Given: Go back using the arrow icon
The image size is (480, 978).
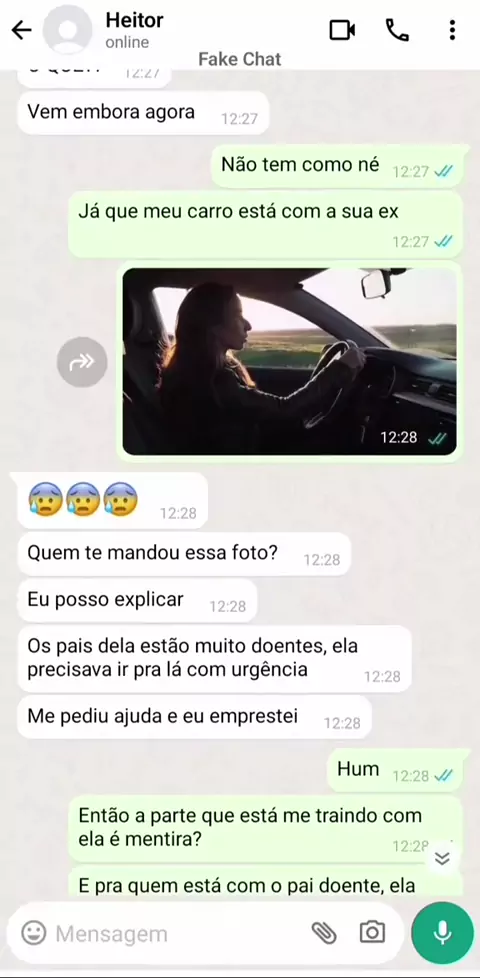Looking at the screenshot, I should coord(22,30).
